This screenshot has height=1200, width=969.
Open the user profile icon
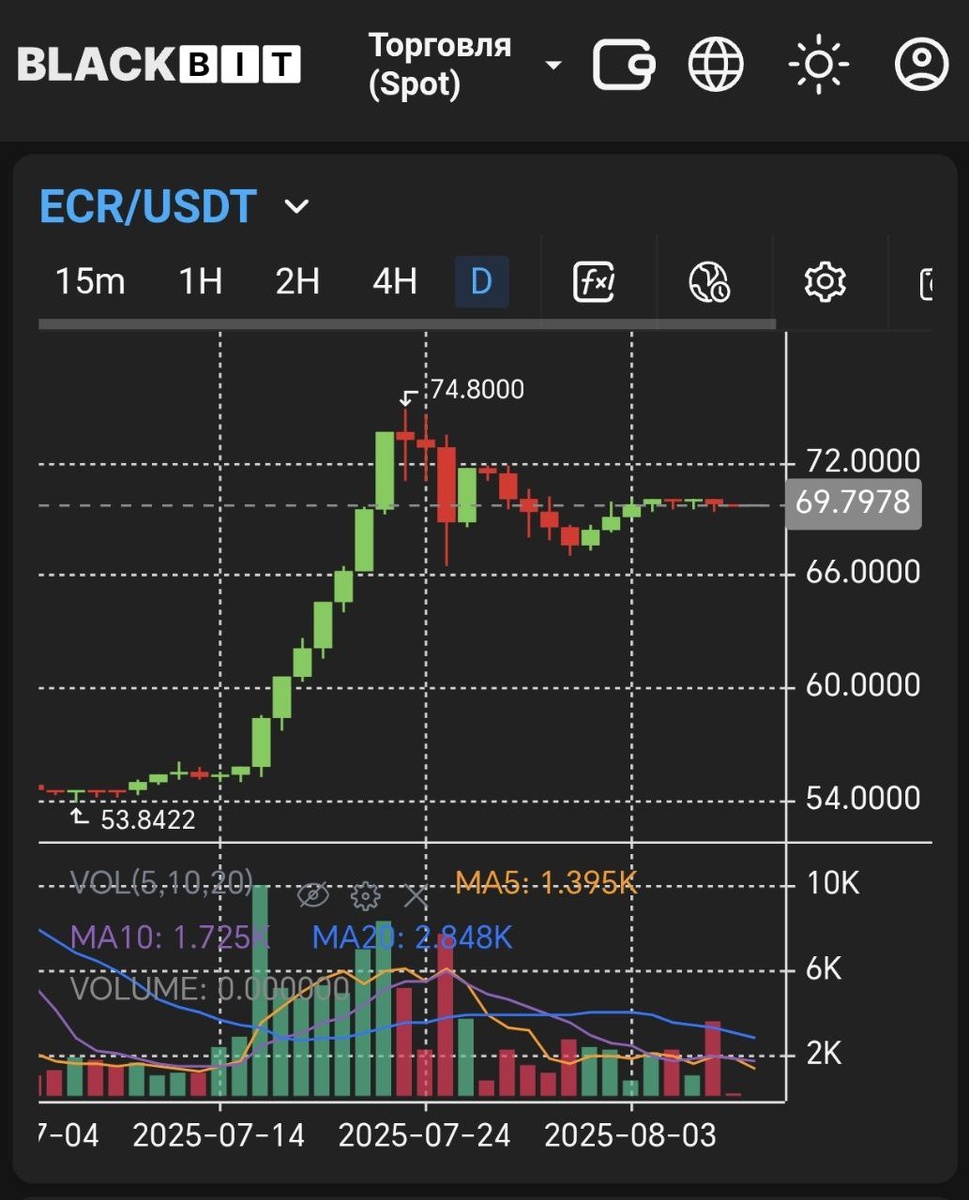pos(921,65)
